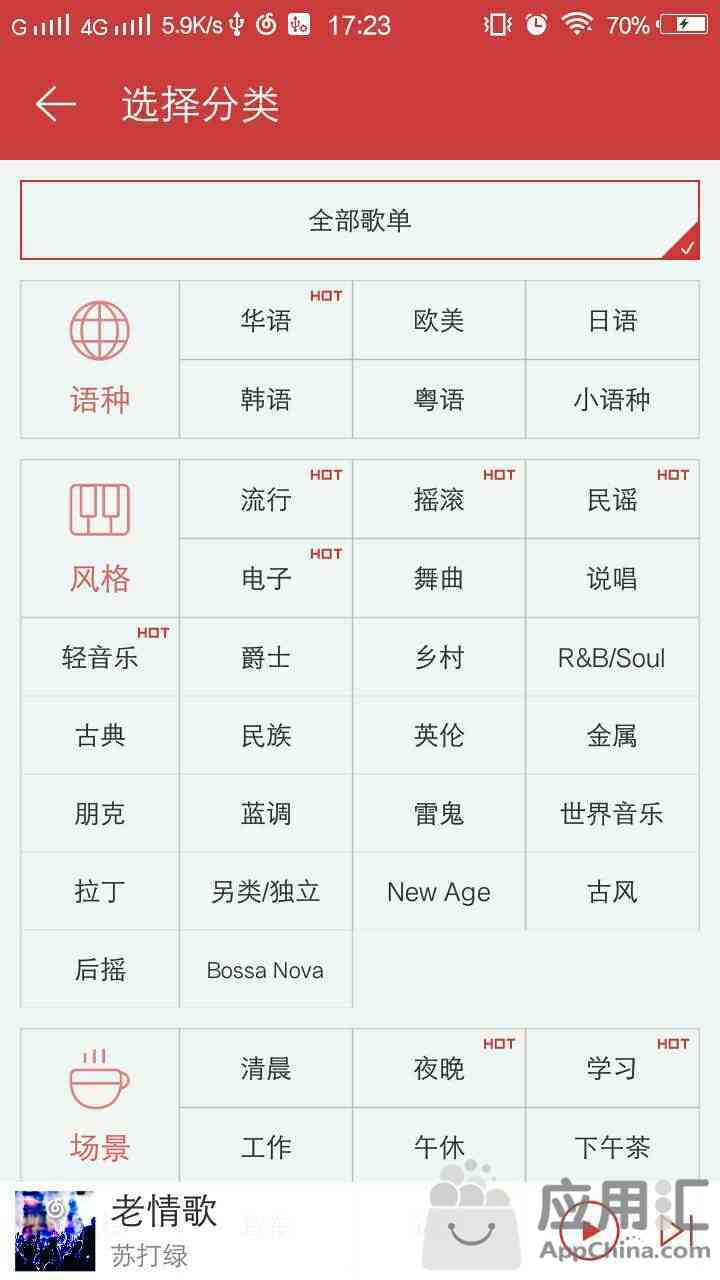
Task: Open the 小语种 category
Action: pyautogui.click(x=612, y=399)
